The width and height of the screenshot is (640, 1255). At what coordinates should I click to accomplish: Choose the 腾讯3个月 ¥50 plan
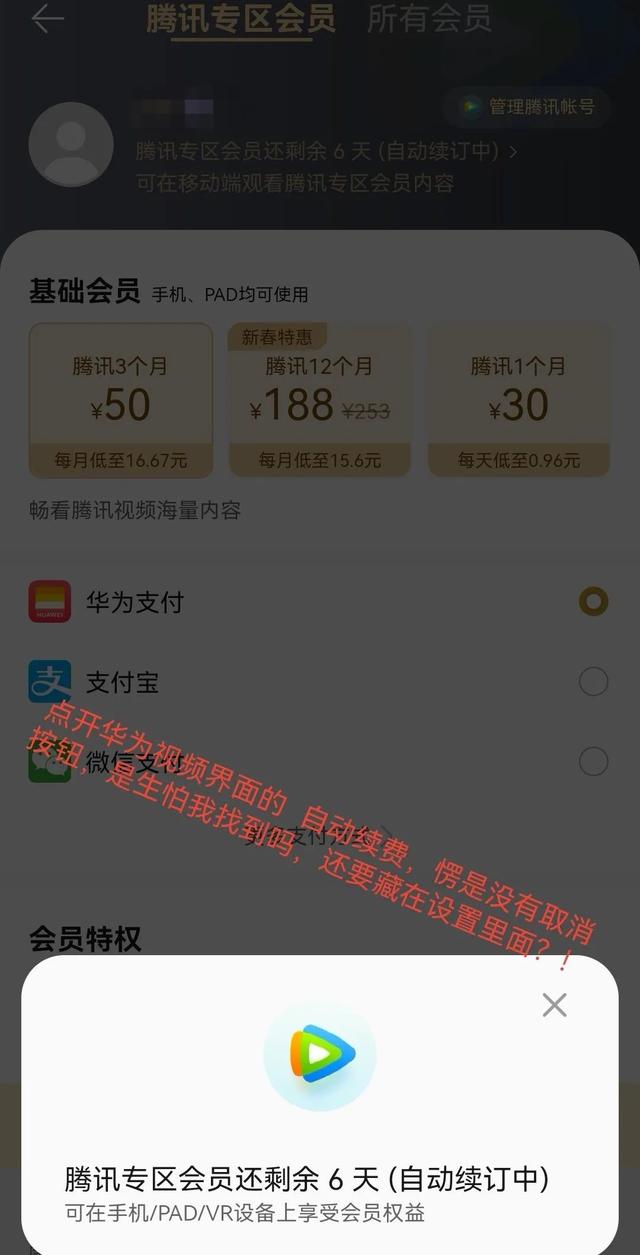point(121,398)
